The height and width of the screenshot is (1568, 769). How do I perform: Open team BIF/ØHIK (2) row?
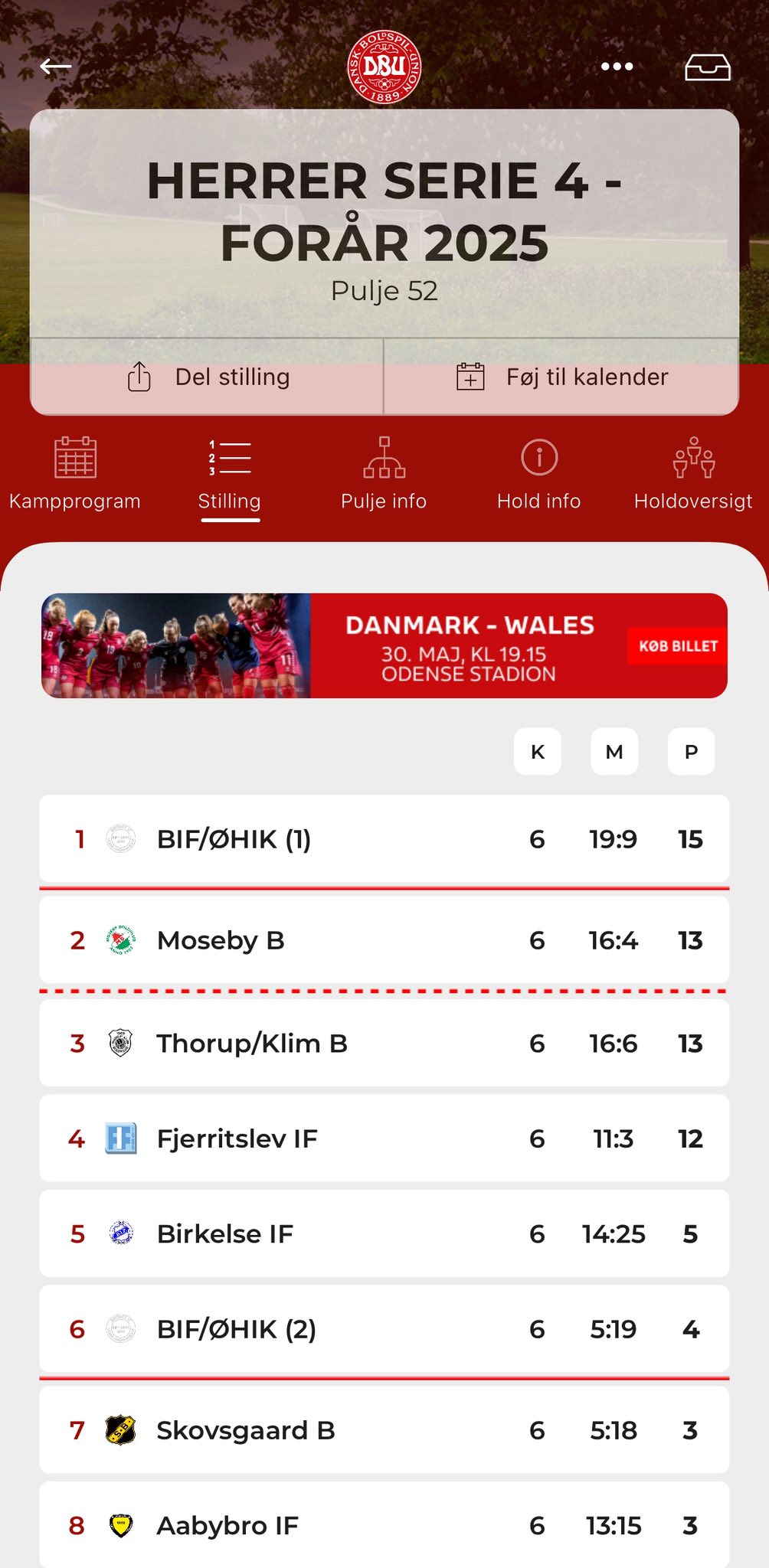point(384,1329)
